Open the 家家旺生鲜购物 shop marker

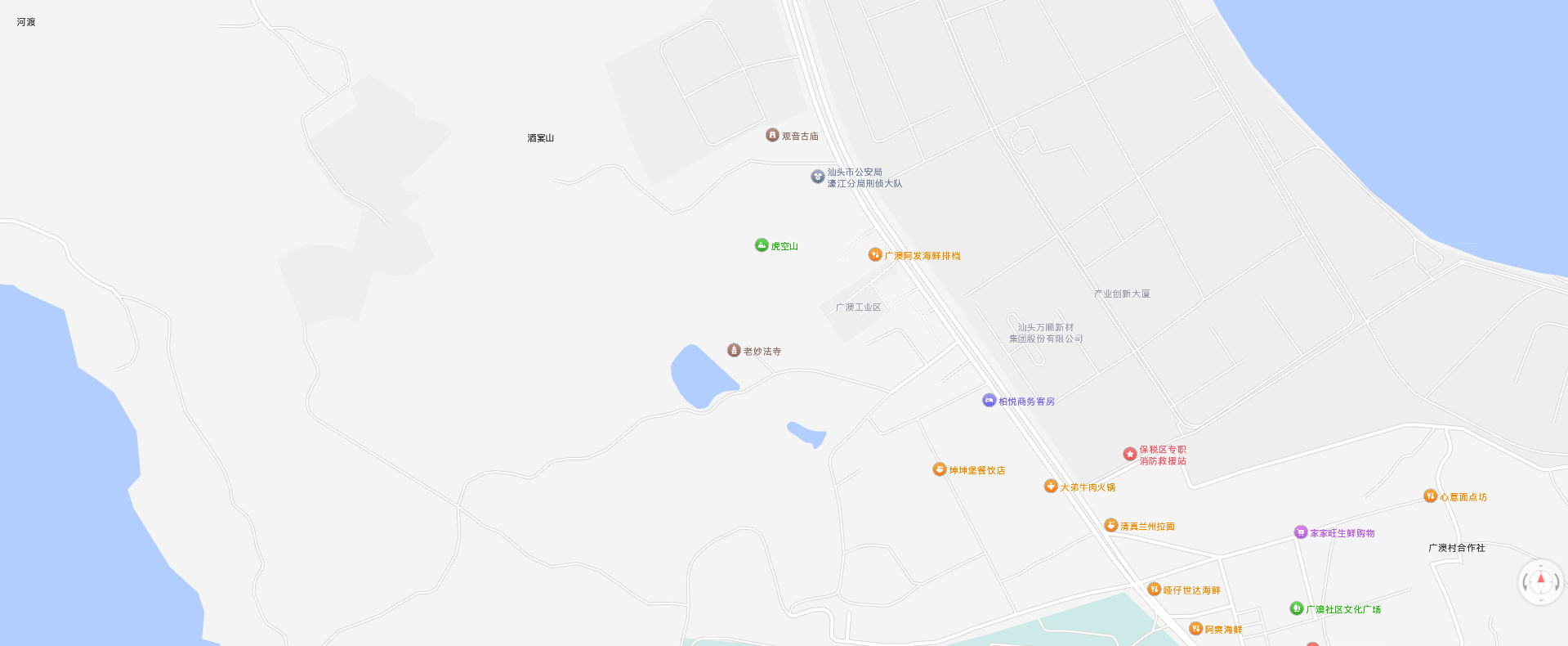(x=1301, y=532)
